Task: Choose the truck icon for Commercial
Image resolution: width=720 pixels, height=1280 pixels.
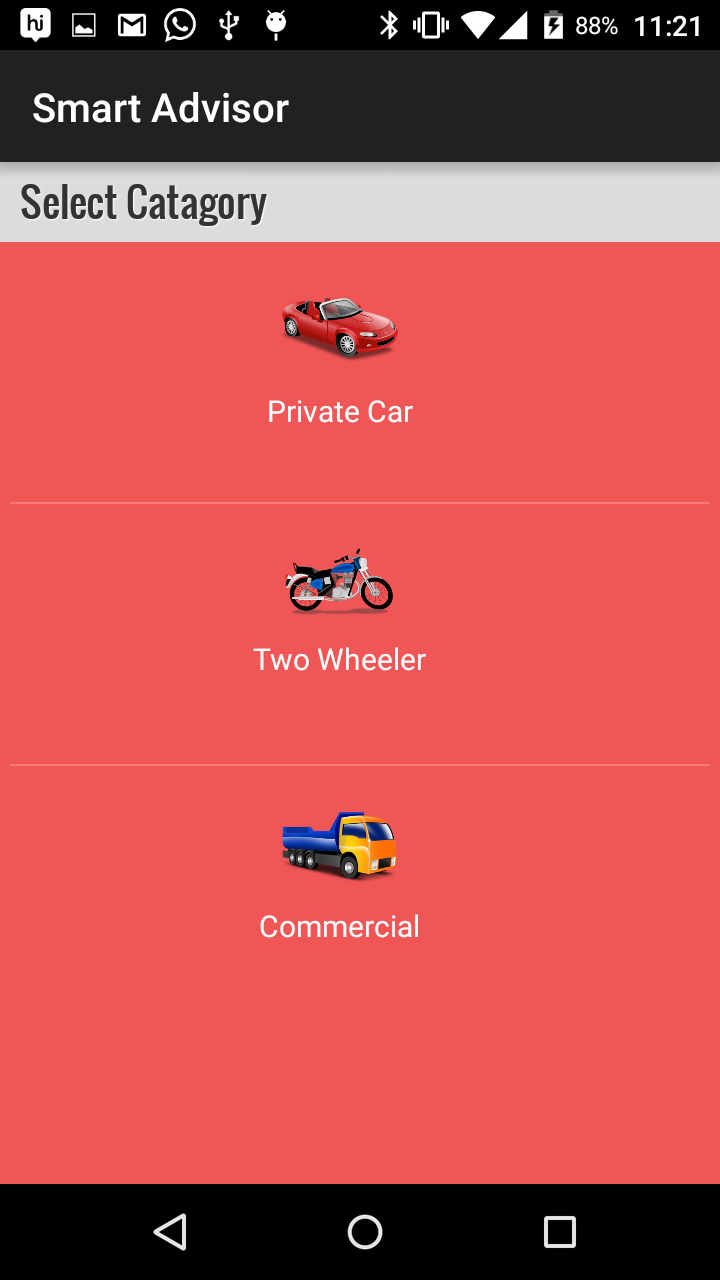Action: pos(339,845)
